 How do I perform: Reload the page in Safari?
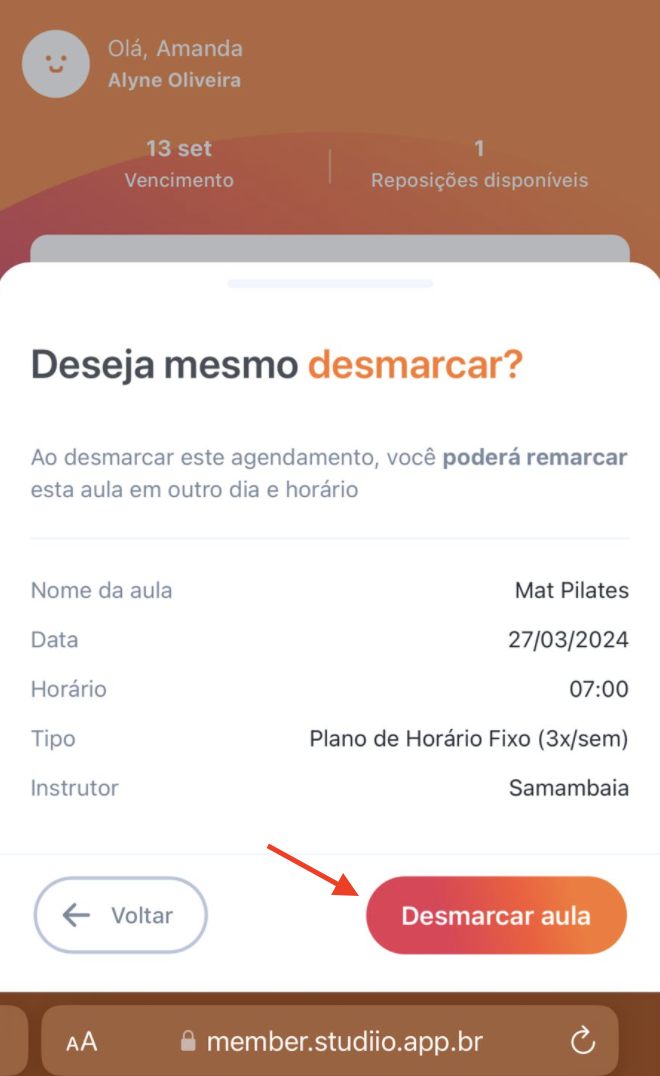(583, 1041)
